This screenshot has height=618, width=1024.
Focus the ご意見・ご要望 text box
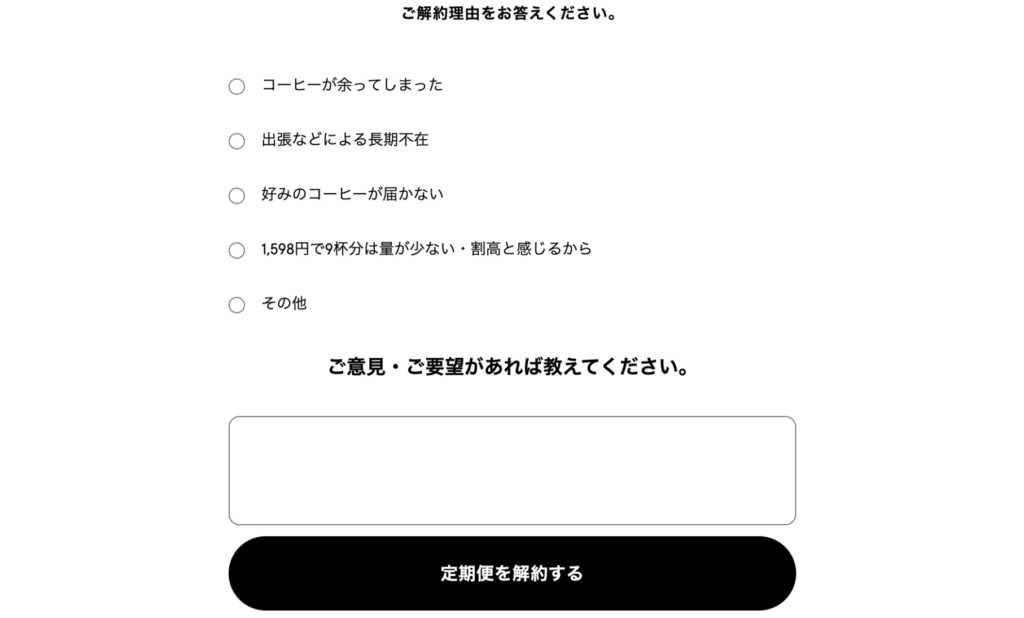click(x=512, y=470)
